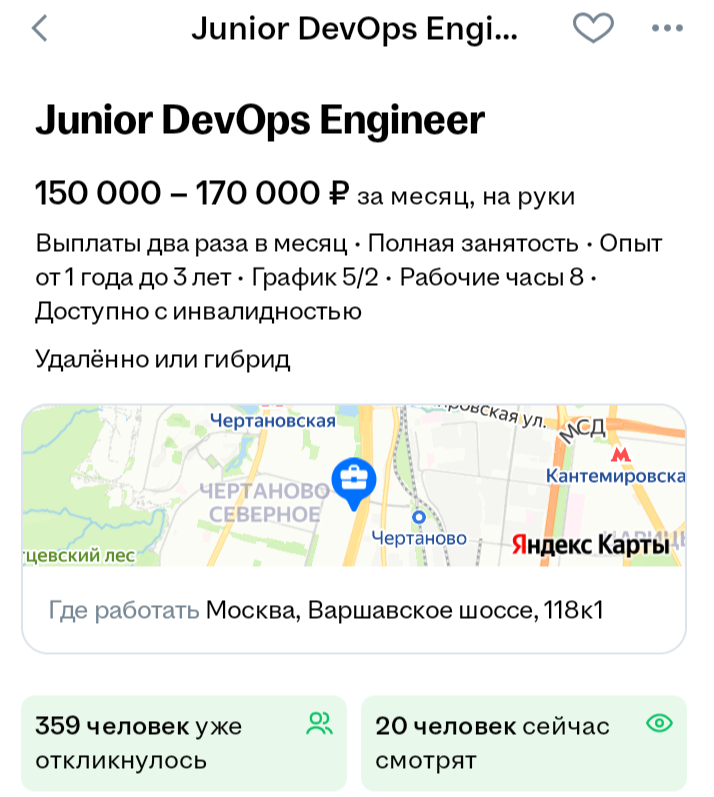Screen dimensions: 714x797
Task: Open the address Варшавское шоссе, 118к1
Action: click(405, 610)
